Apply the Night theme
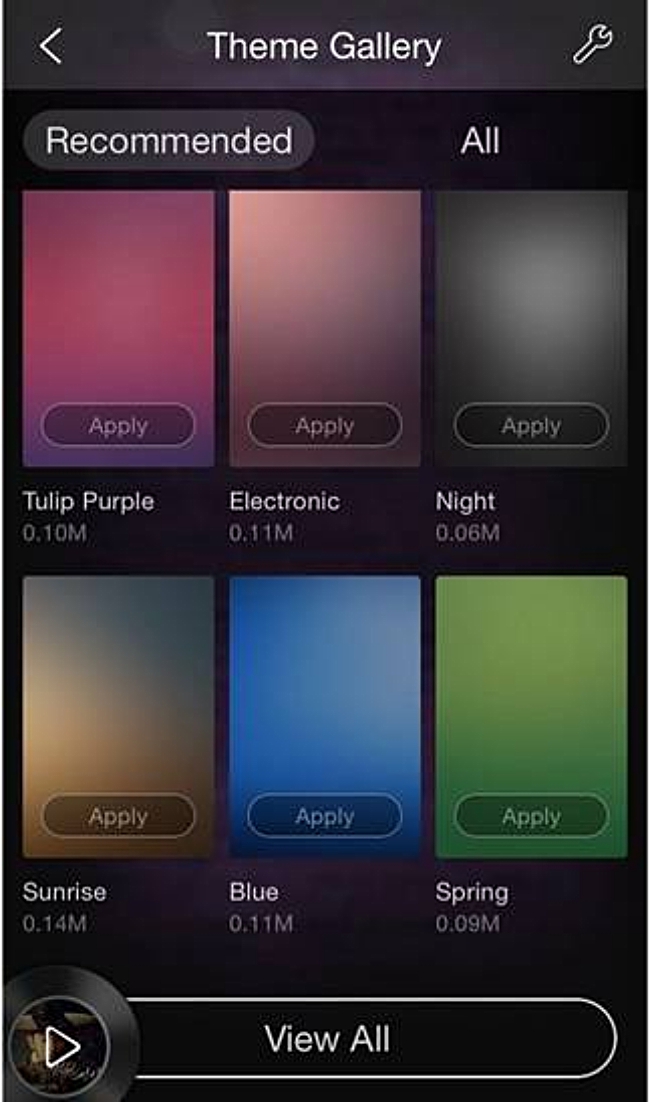The height and width of the screenshot is (1102, 650). (531, 426)
